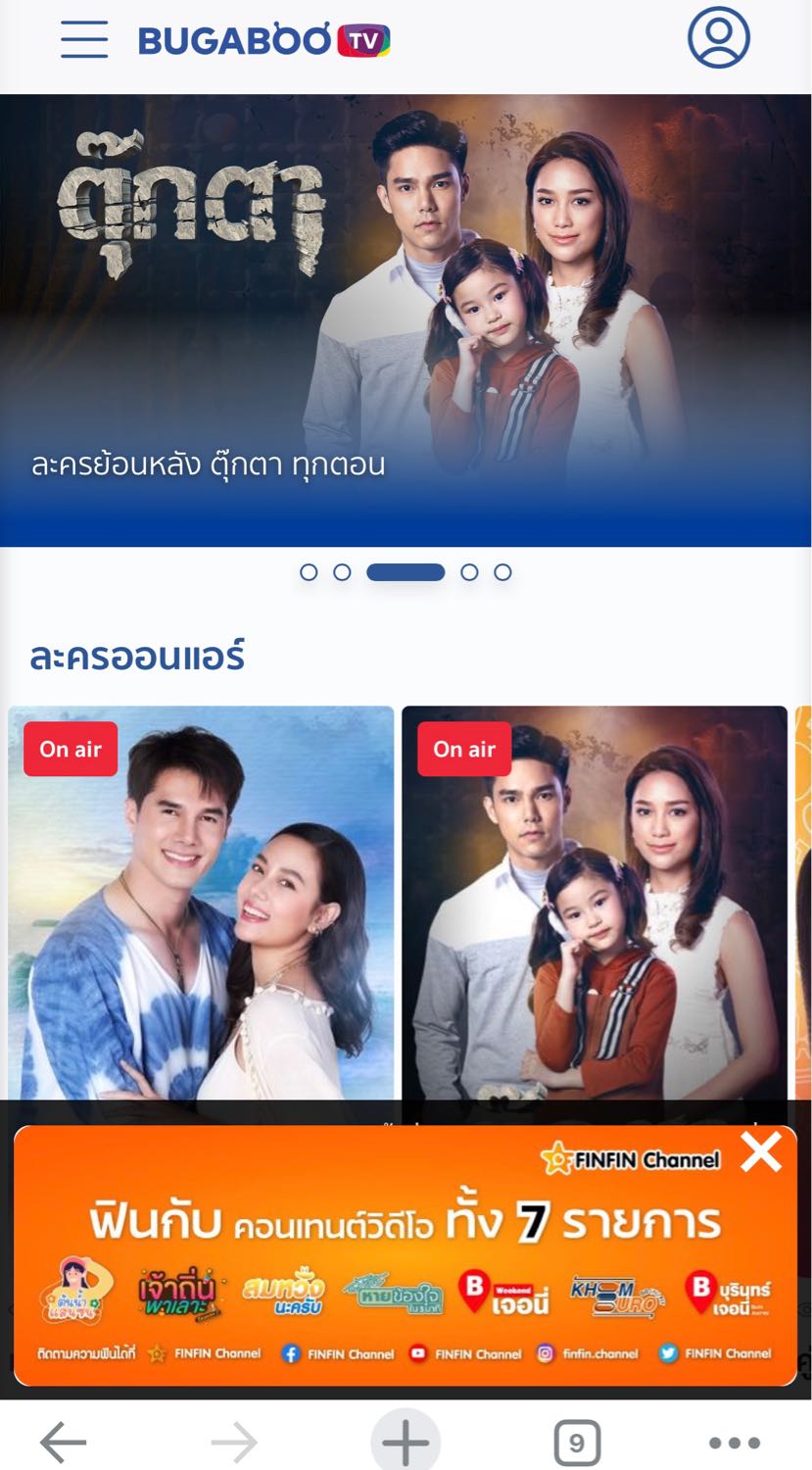Go to Bugaboo TV home via logo

[x=263, y=40]
